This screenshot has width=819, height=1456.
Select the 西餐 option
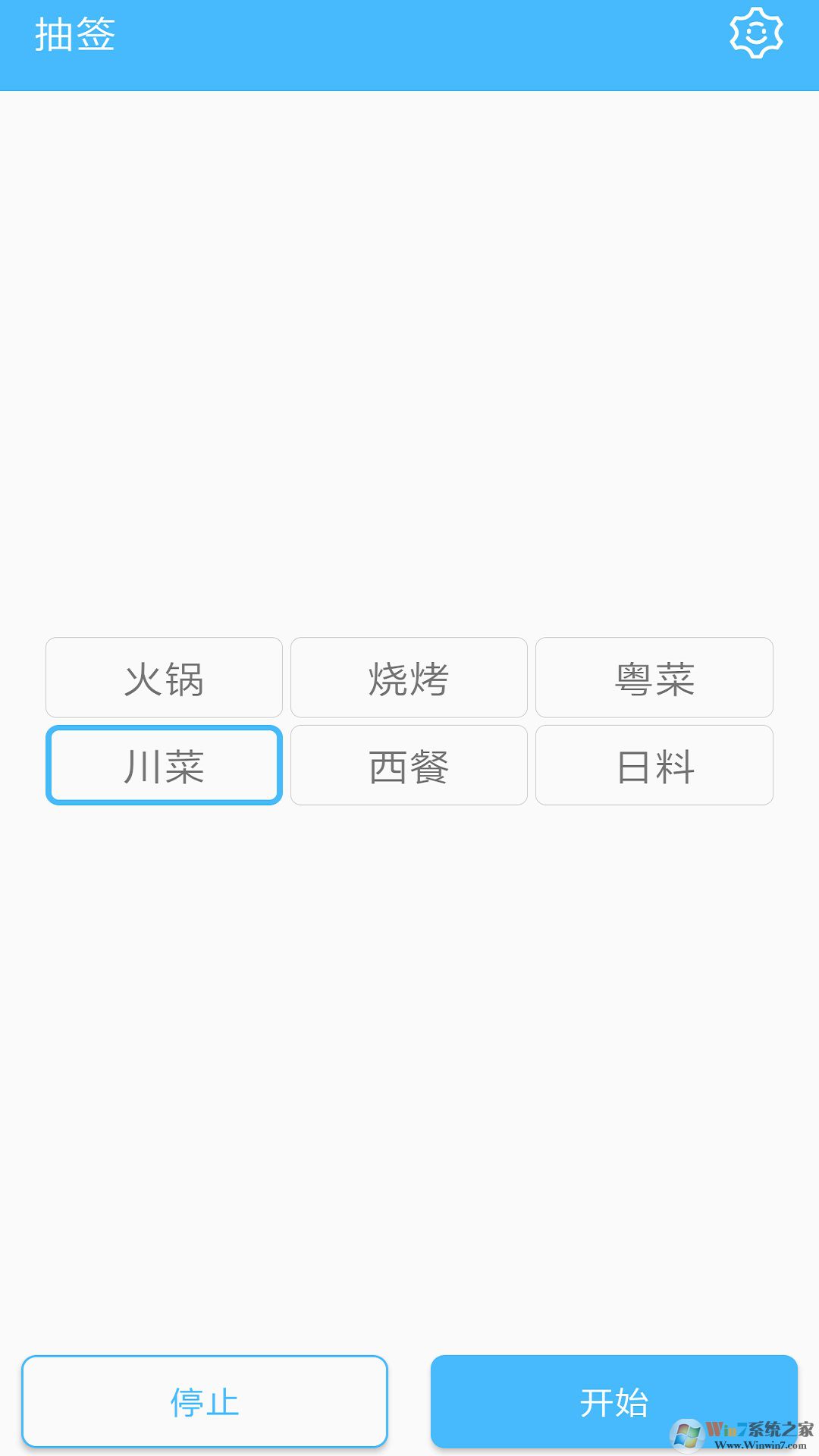click(x=408, y=764)
